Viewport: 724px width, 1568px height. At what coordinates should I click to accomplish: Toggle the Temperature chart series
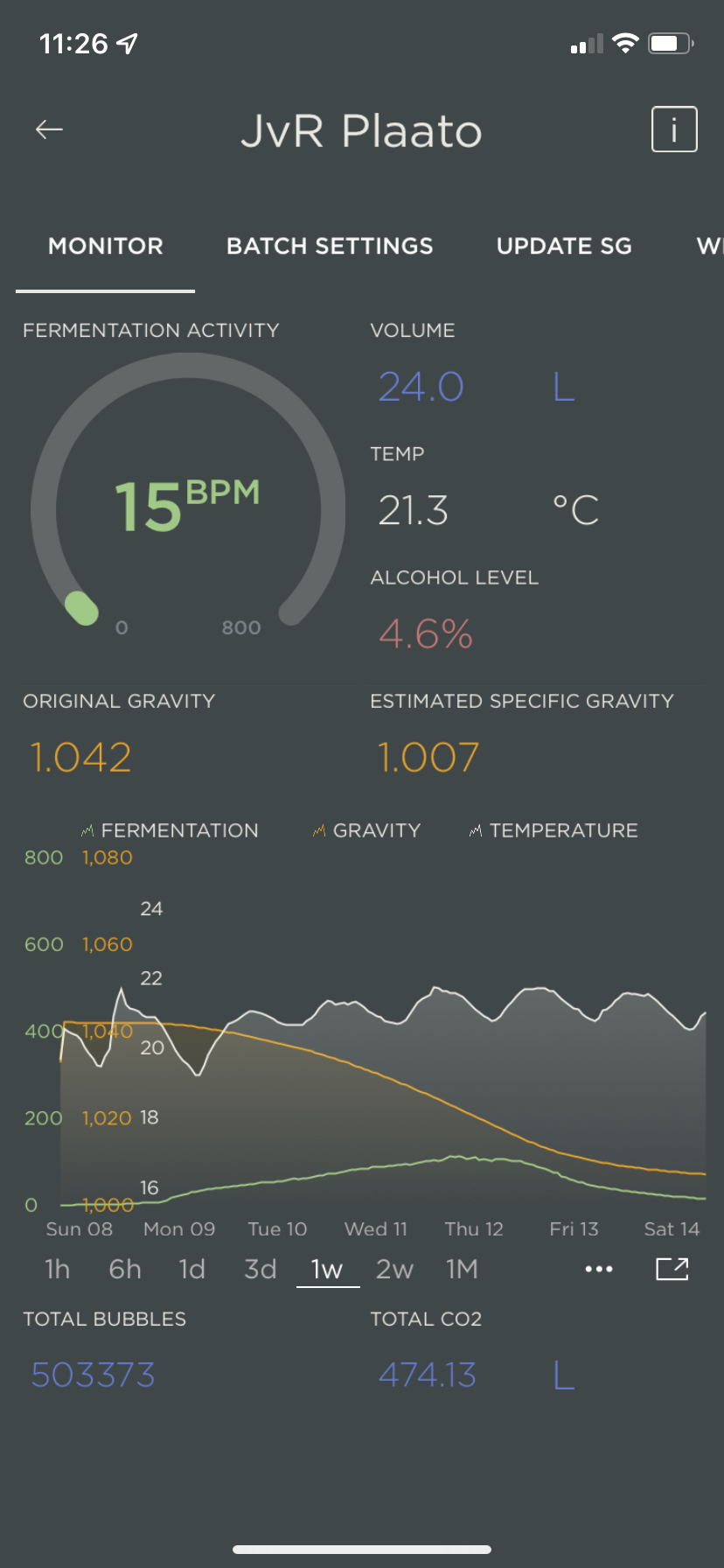pyautogui.click(x=553, y=830)
